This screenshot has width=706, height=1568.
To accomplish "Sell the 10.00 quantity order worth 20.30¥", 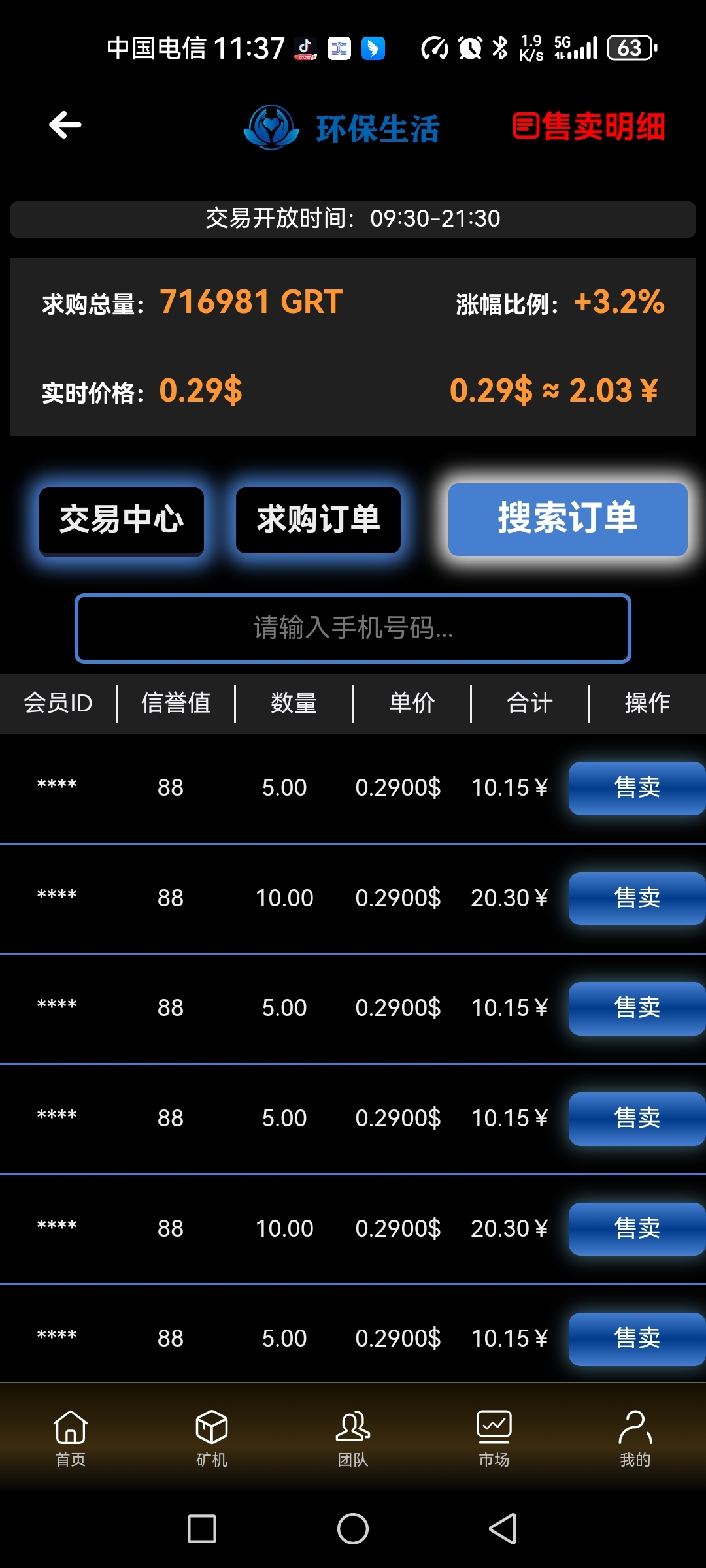I will (x=635, y=898).
